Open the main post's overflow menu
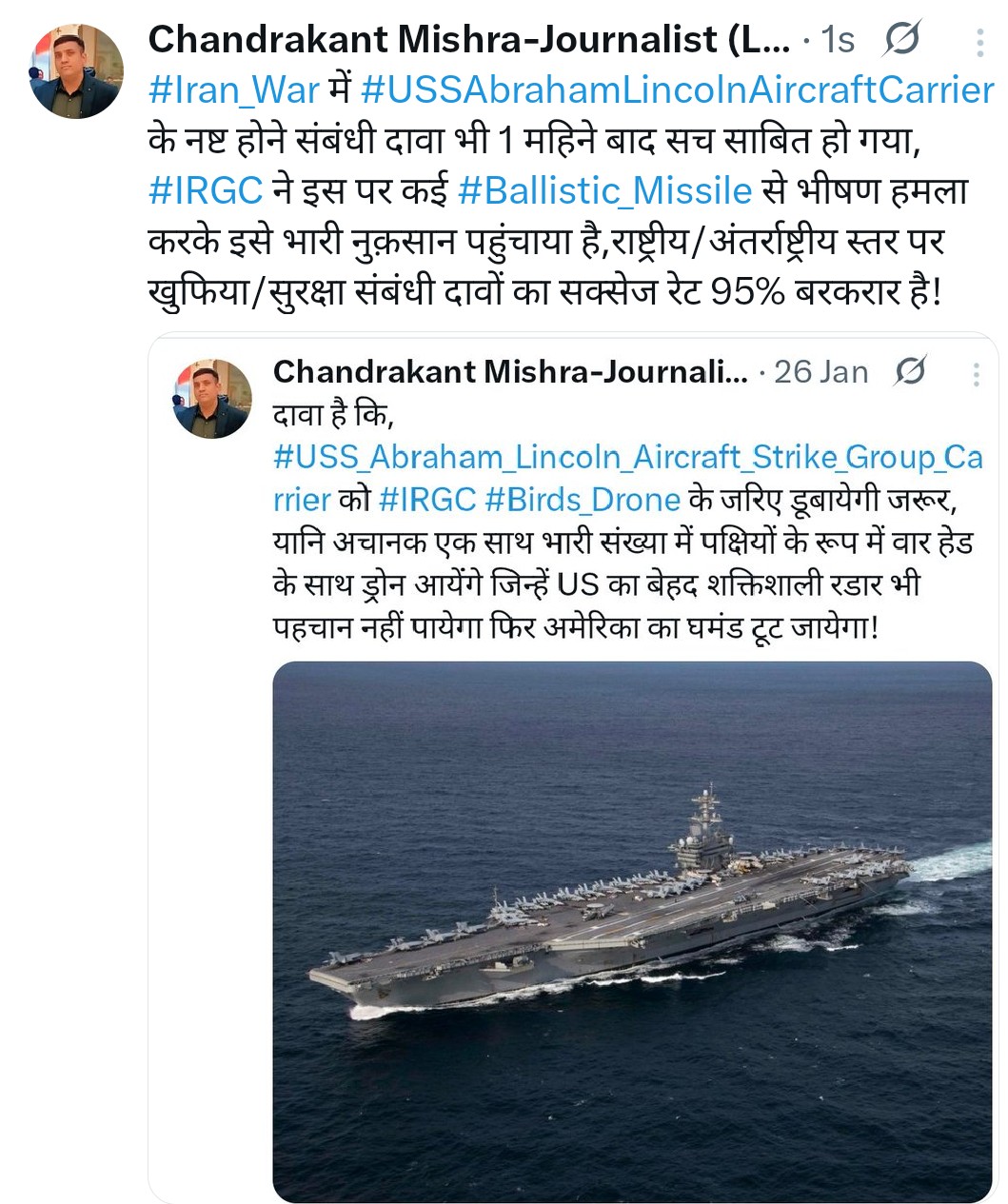This screenshot has width=1008, height=1204. pyautogui.click(x=979, y=42)
